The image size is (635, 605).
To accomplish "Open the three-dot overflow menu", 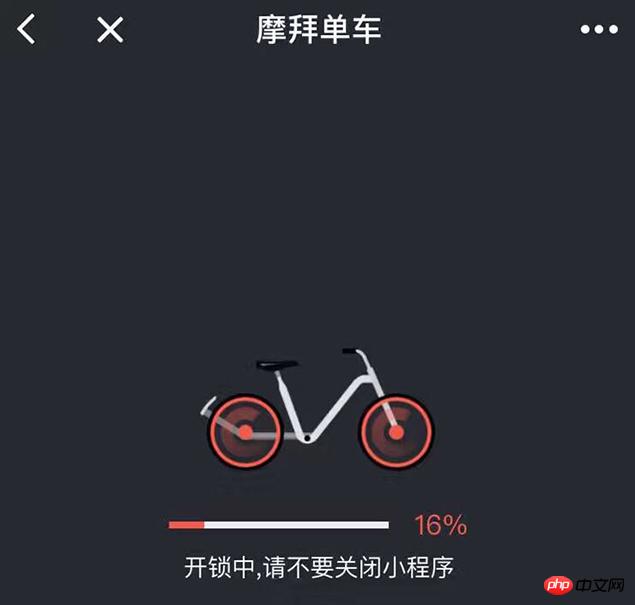I will click(599, 29).
